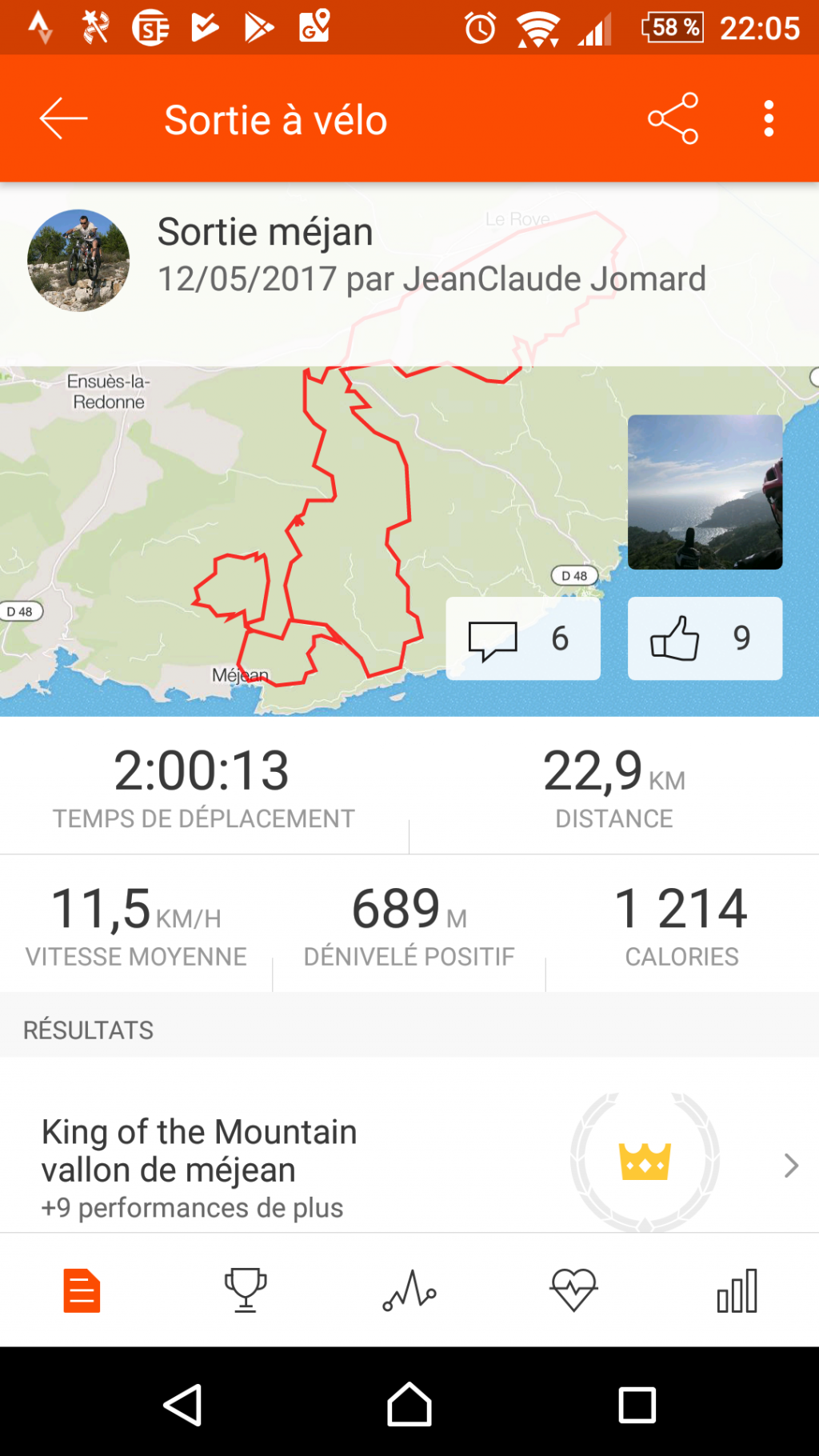
Task: Switch to the trophy segments tab
Action: (246, 1290)
